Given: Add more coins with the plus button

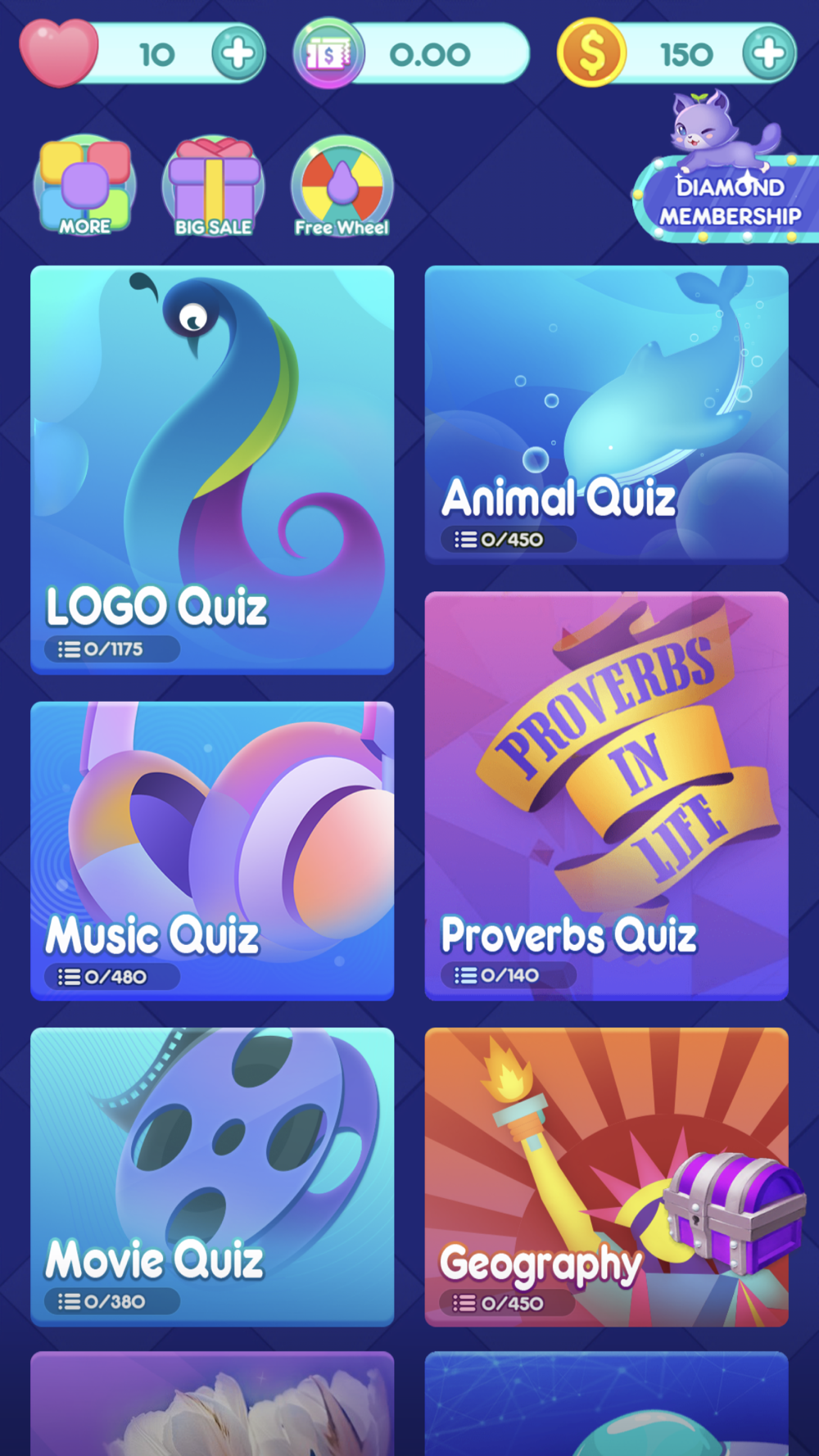Looking at the screenshot, I should pyautogui.click(x=768, y=54).
